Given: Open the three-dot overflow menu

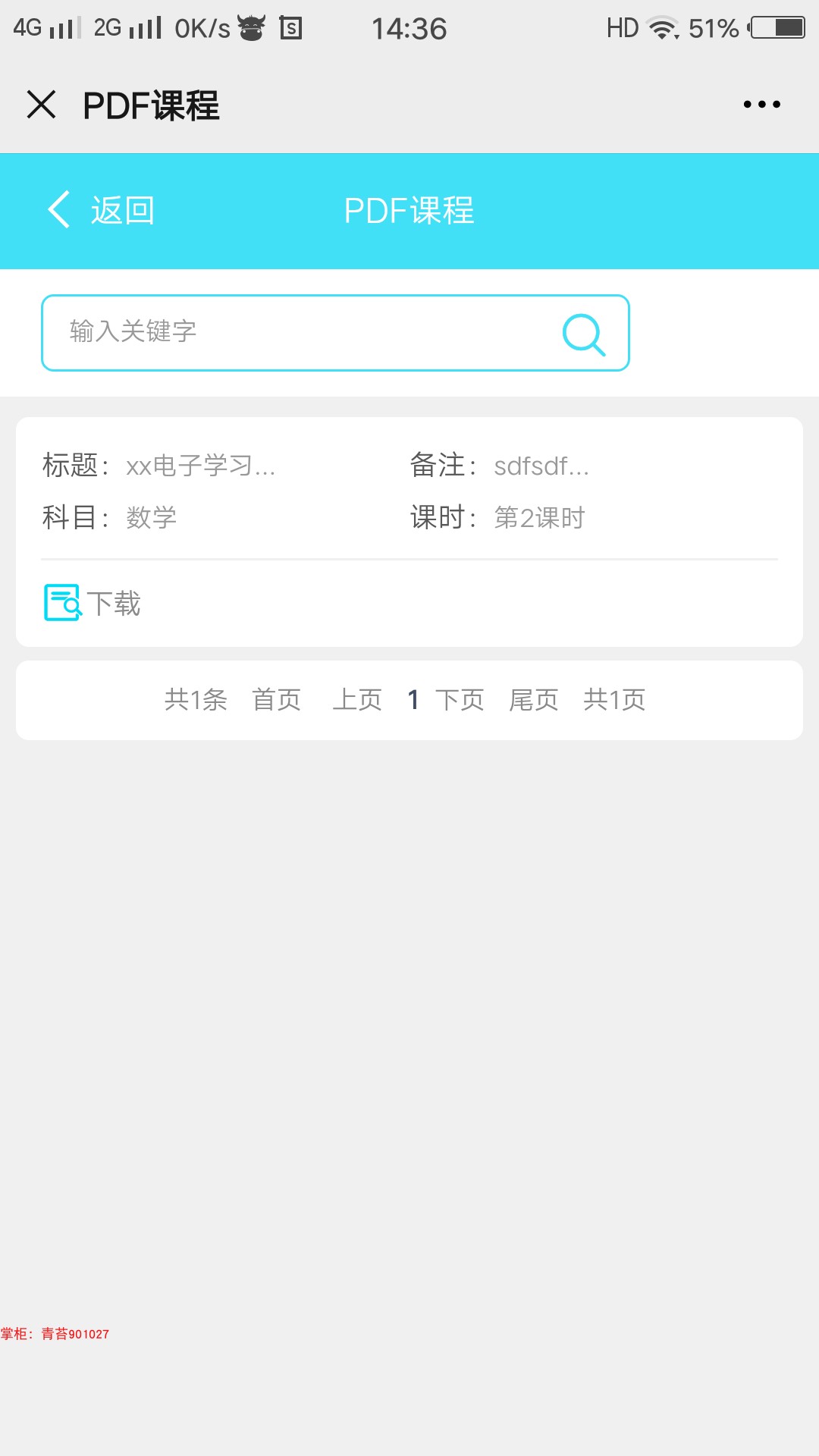Looking at the screenshot, I should coord(761,105).
